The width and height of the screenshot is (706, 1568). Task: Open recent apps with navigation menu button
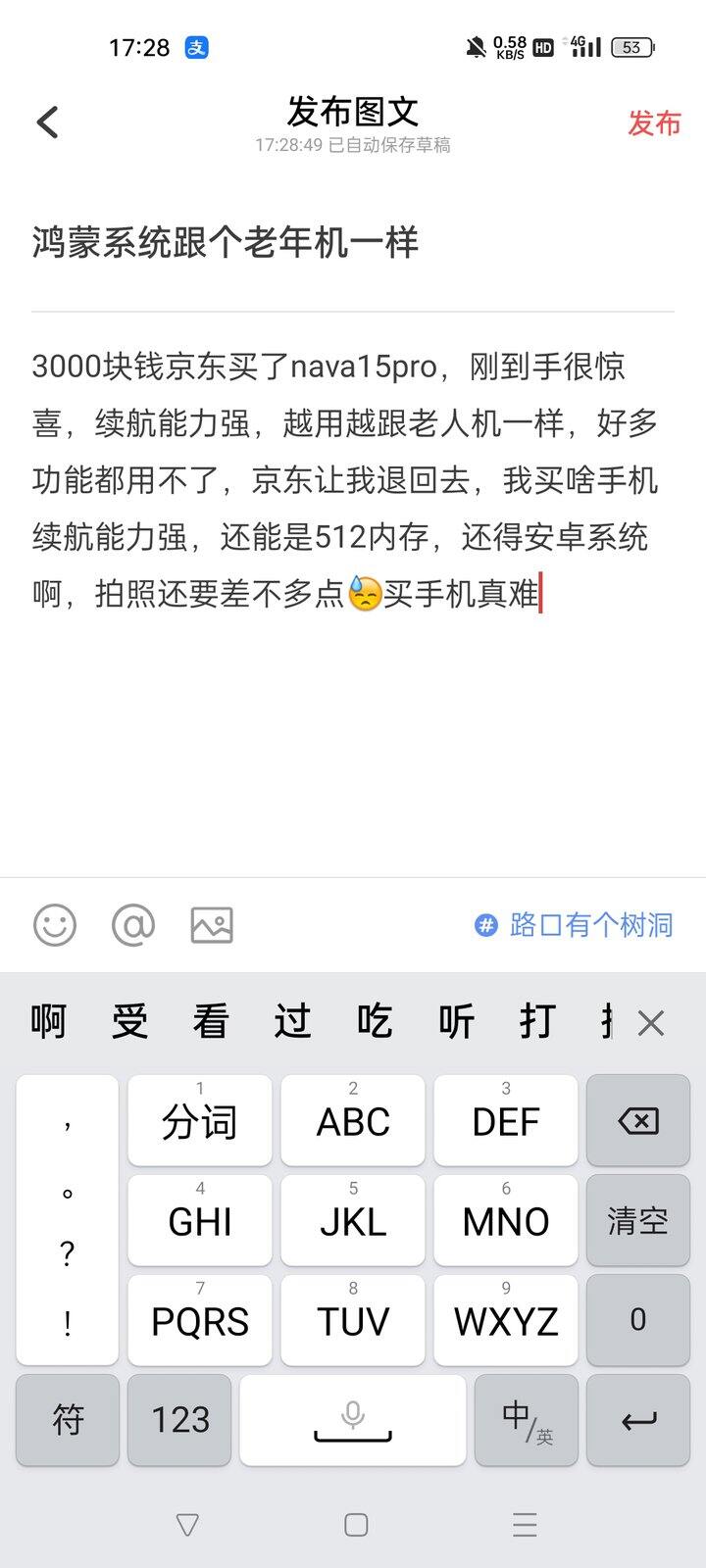click(524, 1525)
